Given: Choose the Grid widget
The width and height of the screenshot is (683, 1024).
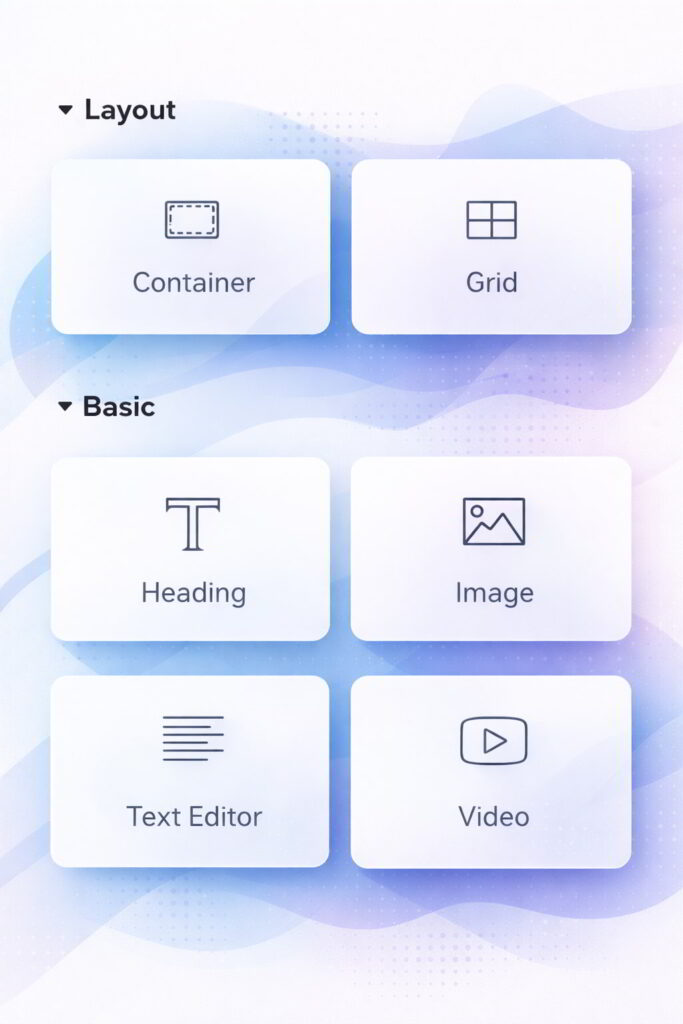Looking at the screenshot, I should (491, 246).
